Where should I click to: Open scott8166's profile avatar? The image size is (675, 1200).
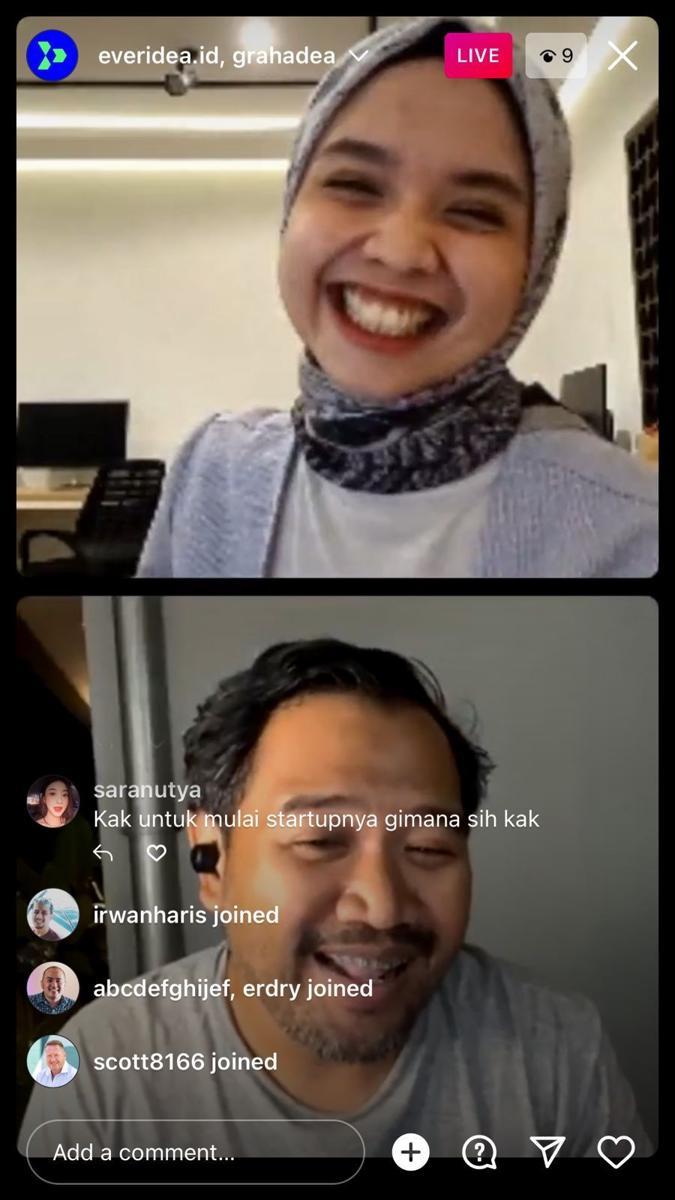point(53,1061)
